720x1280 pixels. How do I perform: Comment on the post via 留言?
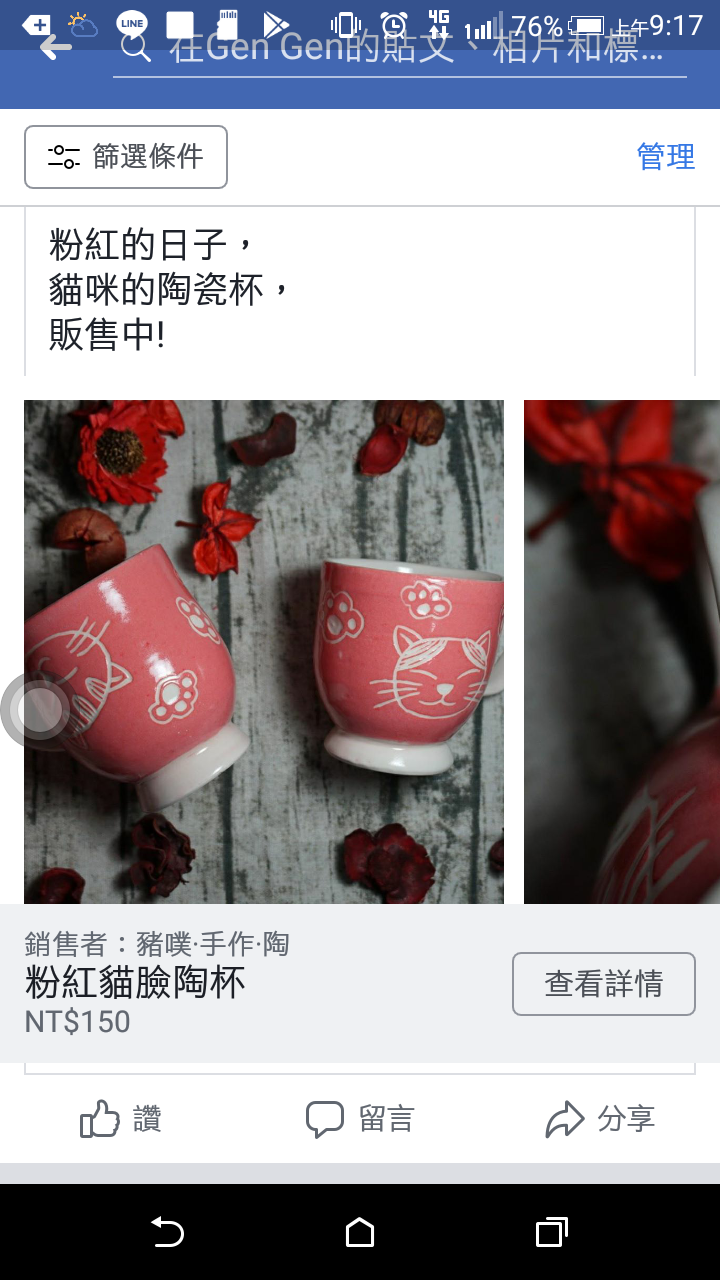[360, 1119]
